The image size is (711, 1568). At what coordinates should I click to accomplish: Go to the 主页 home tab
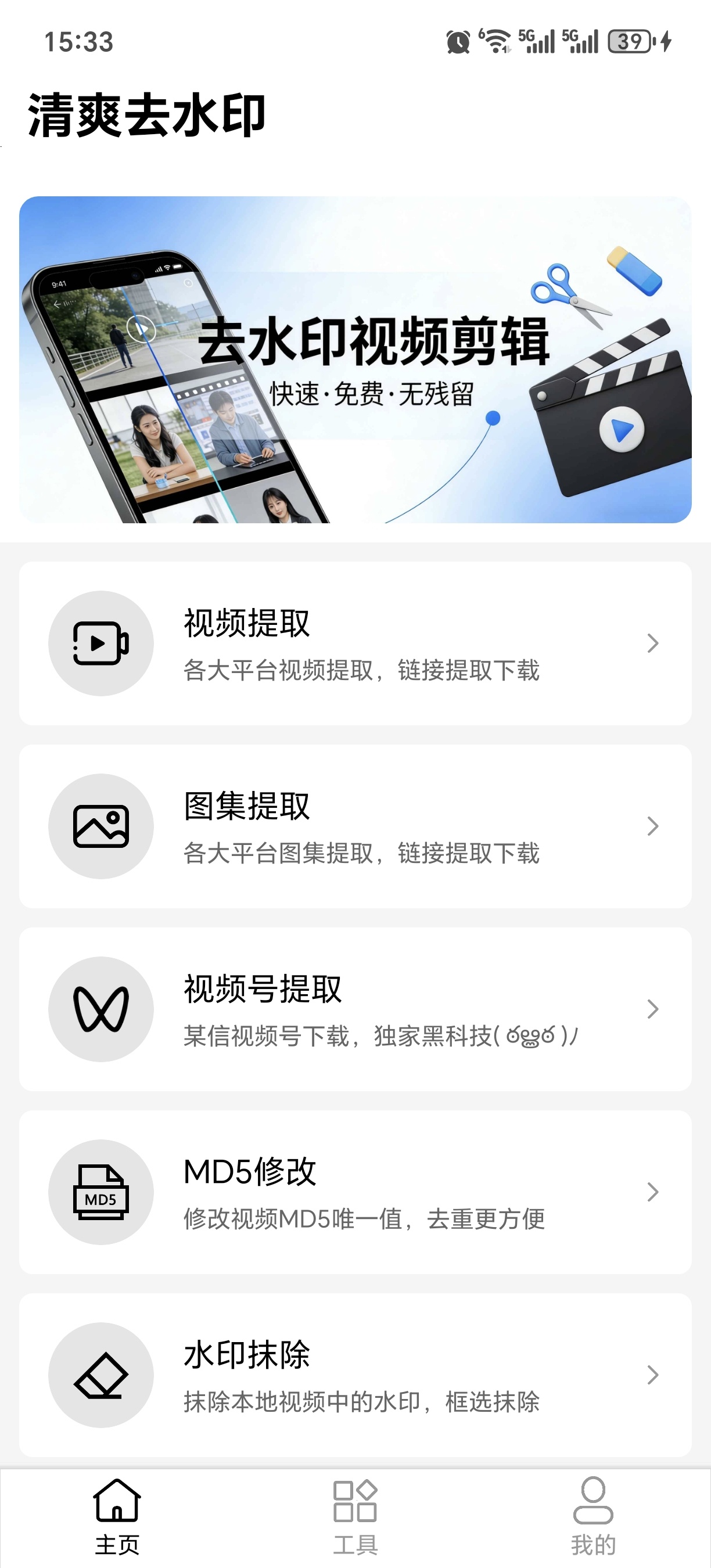117,1516
